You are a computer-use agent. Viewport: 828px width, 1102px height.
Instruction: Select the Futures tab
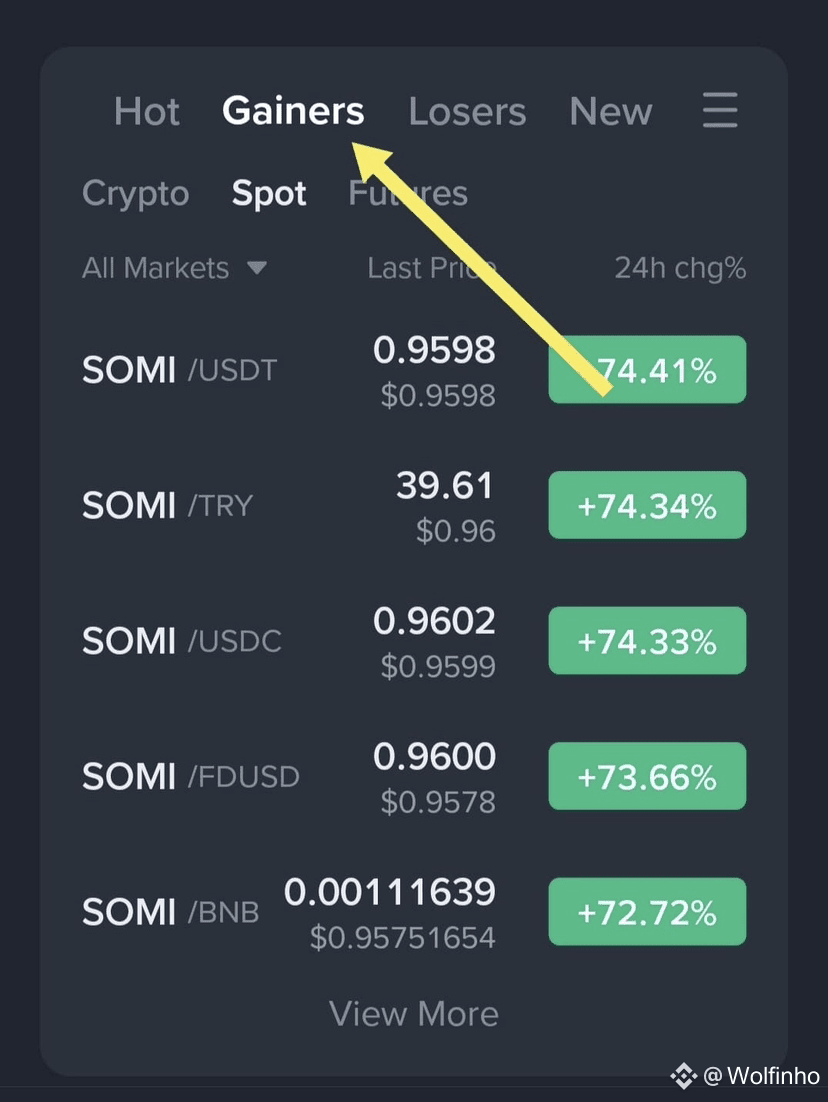tap(409, 193)
